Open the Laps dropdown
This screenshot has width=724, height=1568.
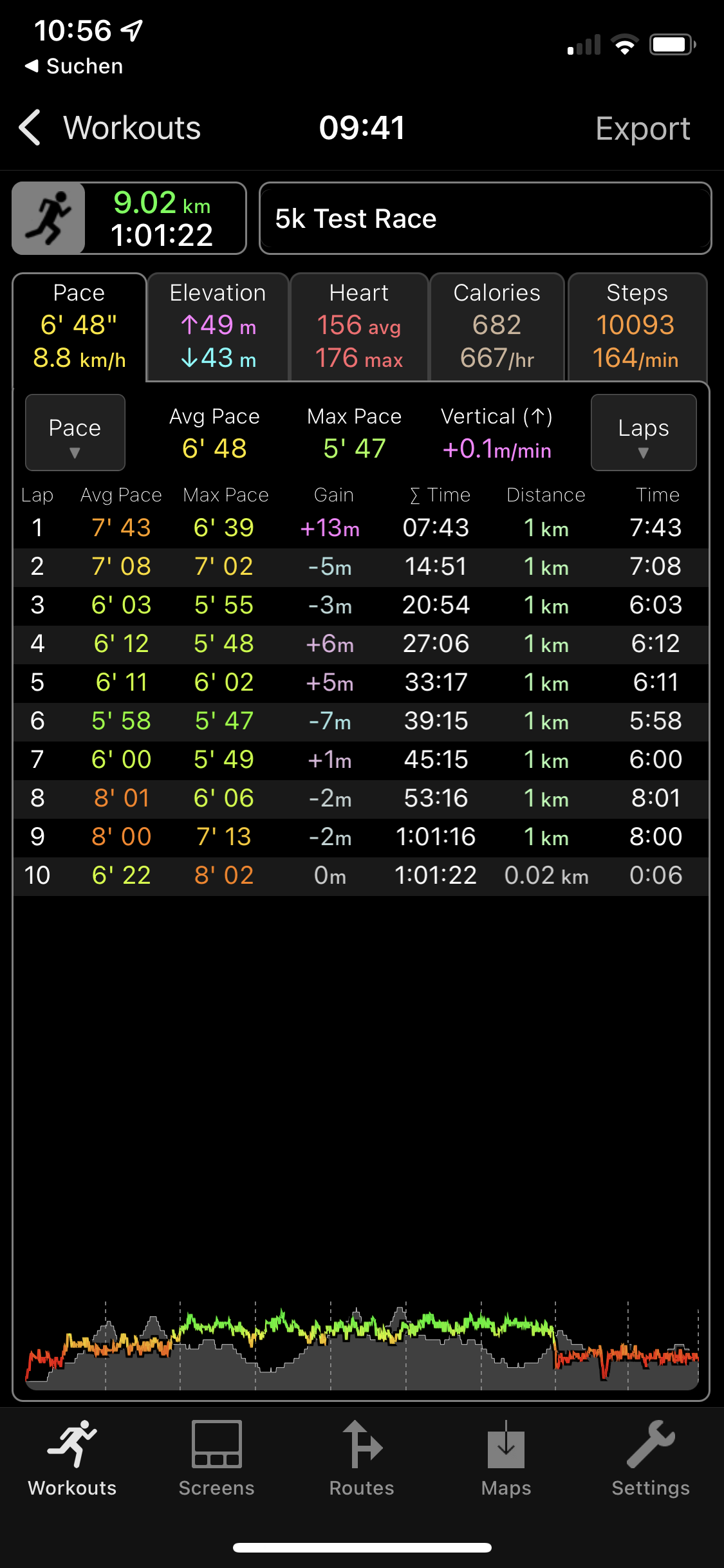(643, 433)
